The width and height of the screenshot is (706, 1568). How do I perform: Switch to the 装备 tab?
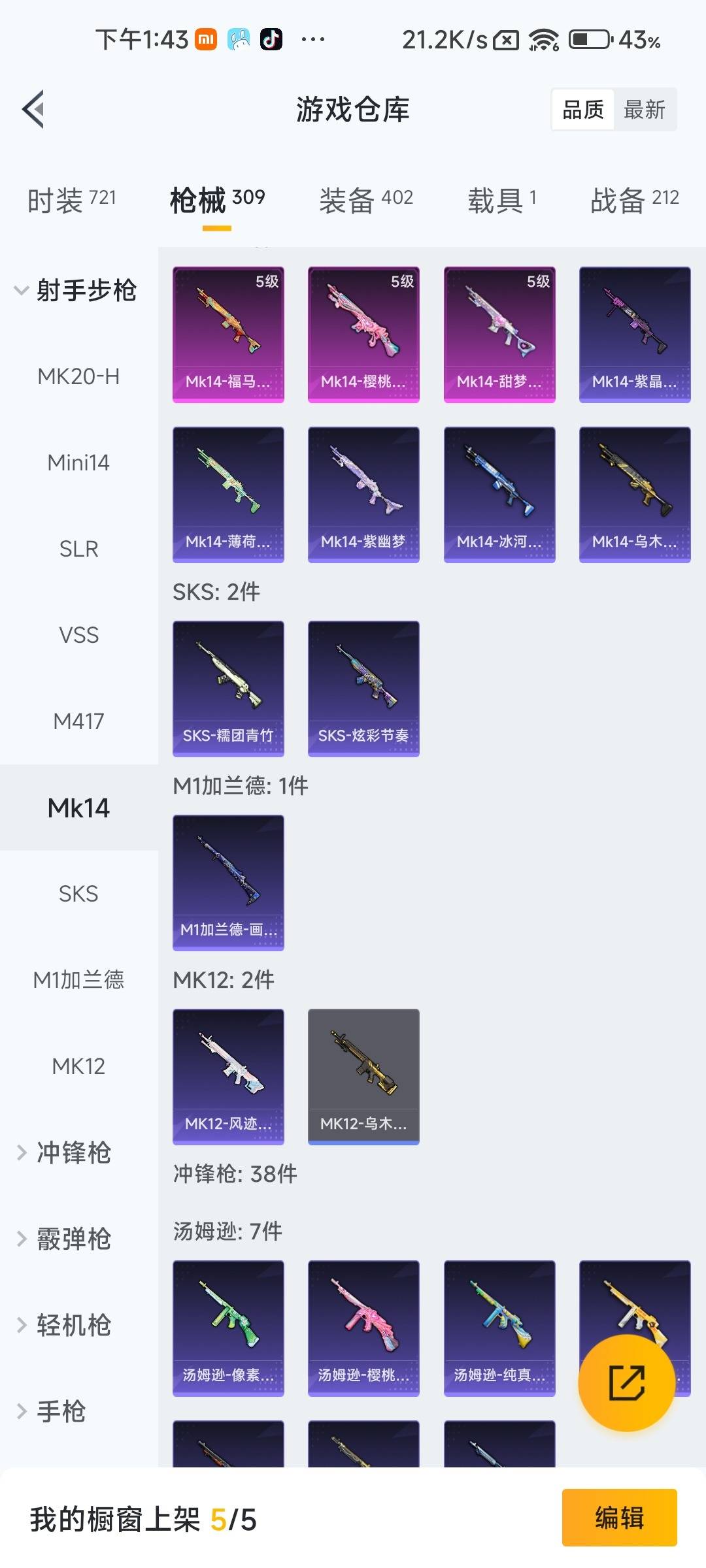[x=365, y=199]
